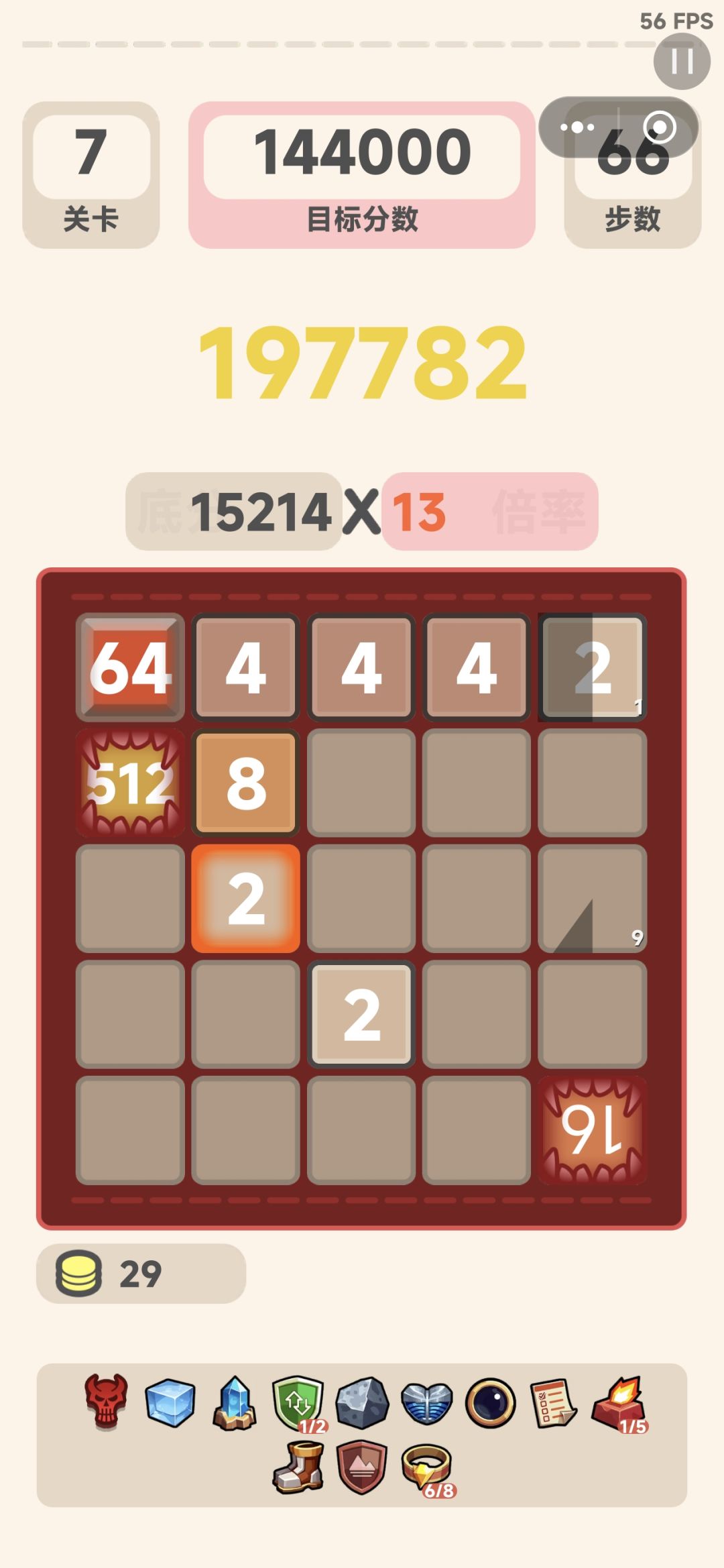
Task: Close the mini program via circle button
Action: (660, 127)
